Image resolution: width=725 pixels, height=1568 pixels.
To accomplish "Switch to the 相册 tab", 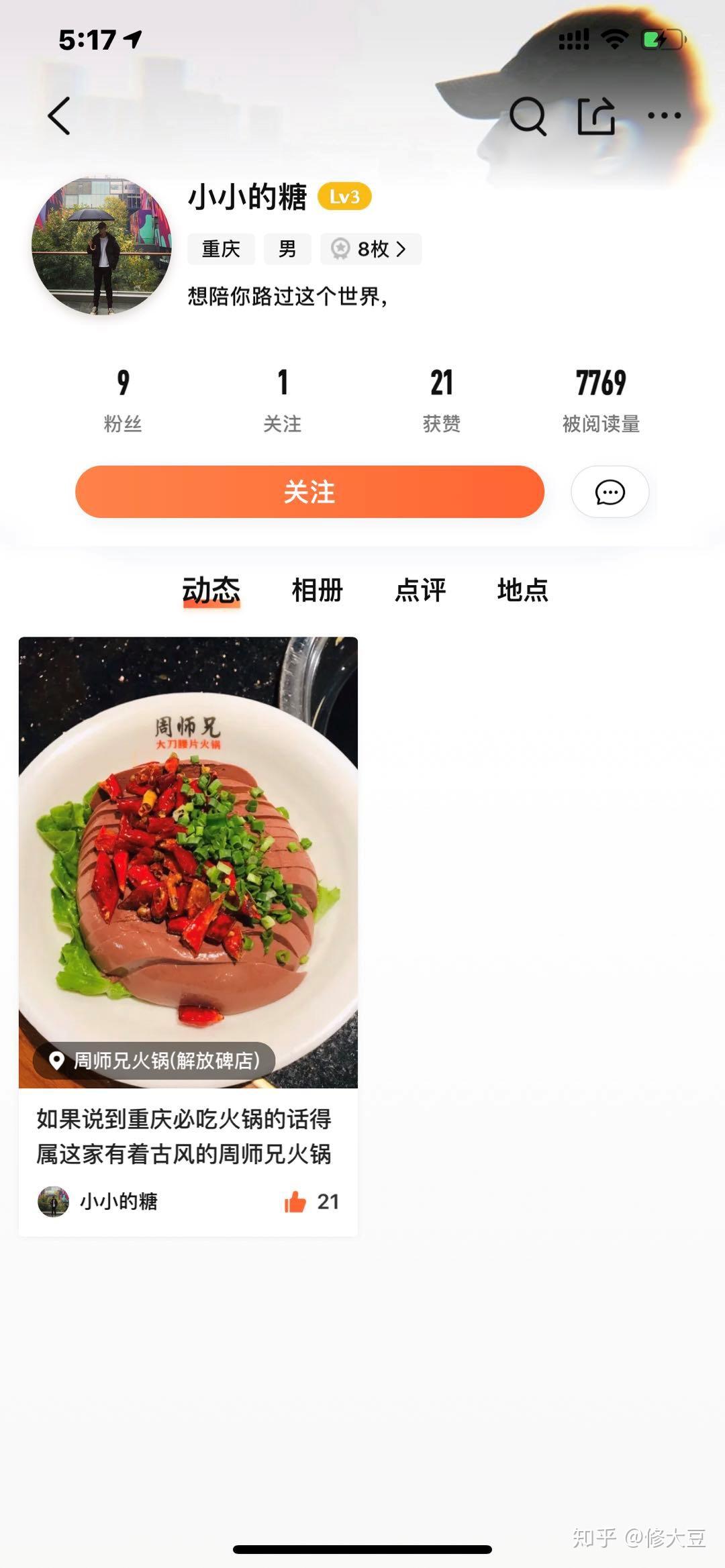I will pos(316,591).
